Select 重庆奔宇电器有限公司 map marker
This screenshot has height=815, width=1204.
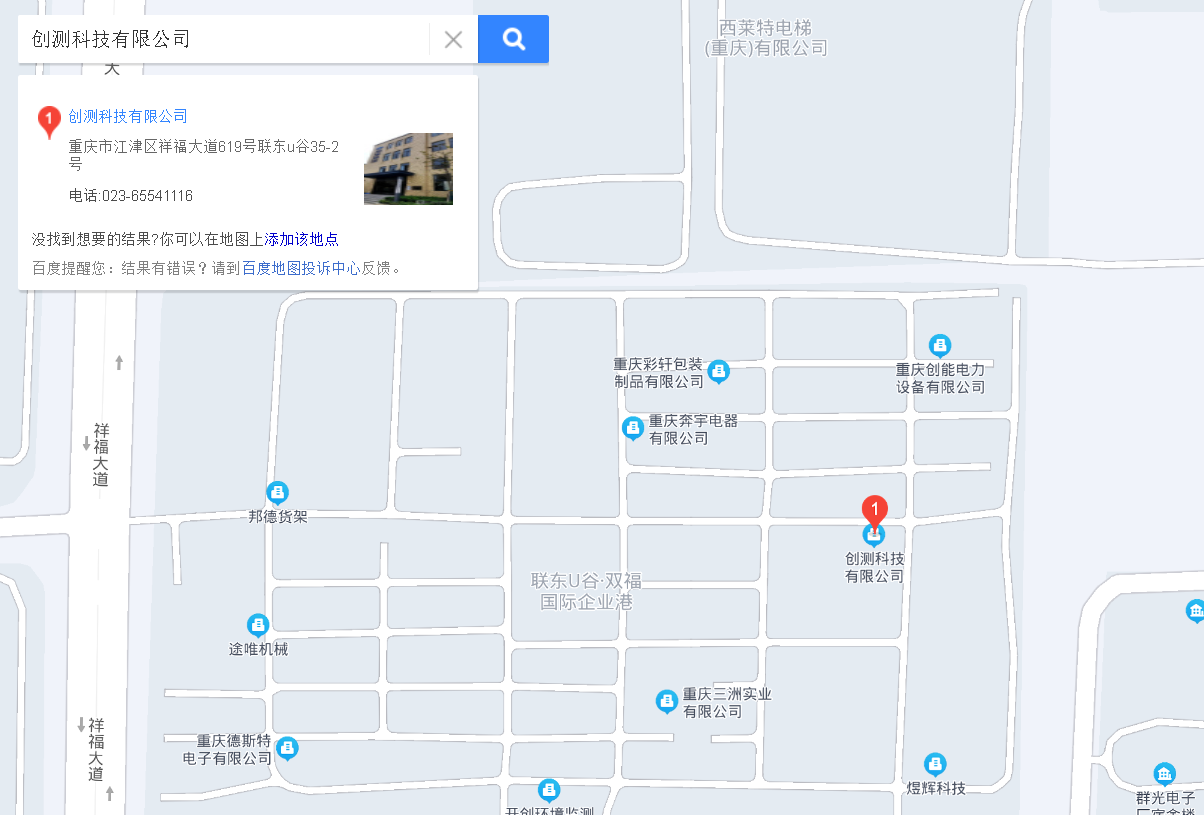click(x=632, y=428)
